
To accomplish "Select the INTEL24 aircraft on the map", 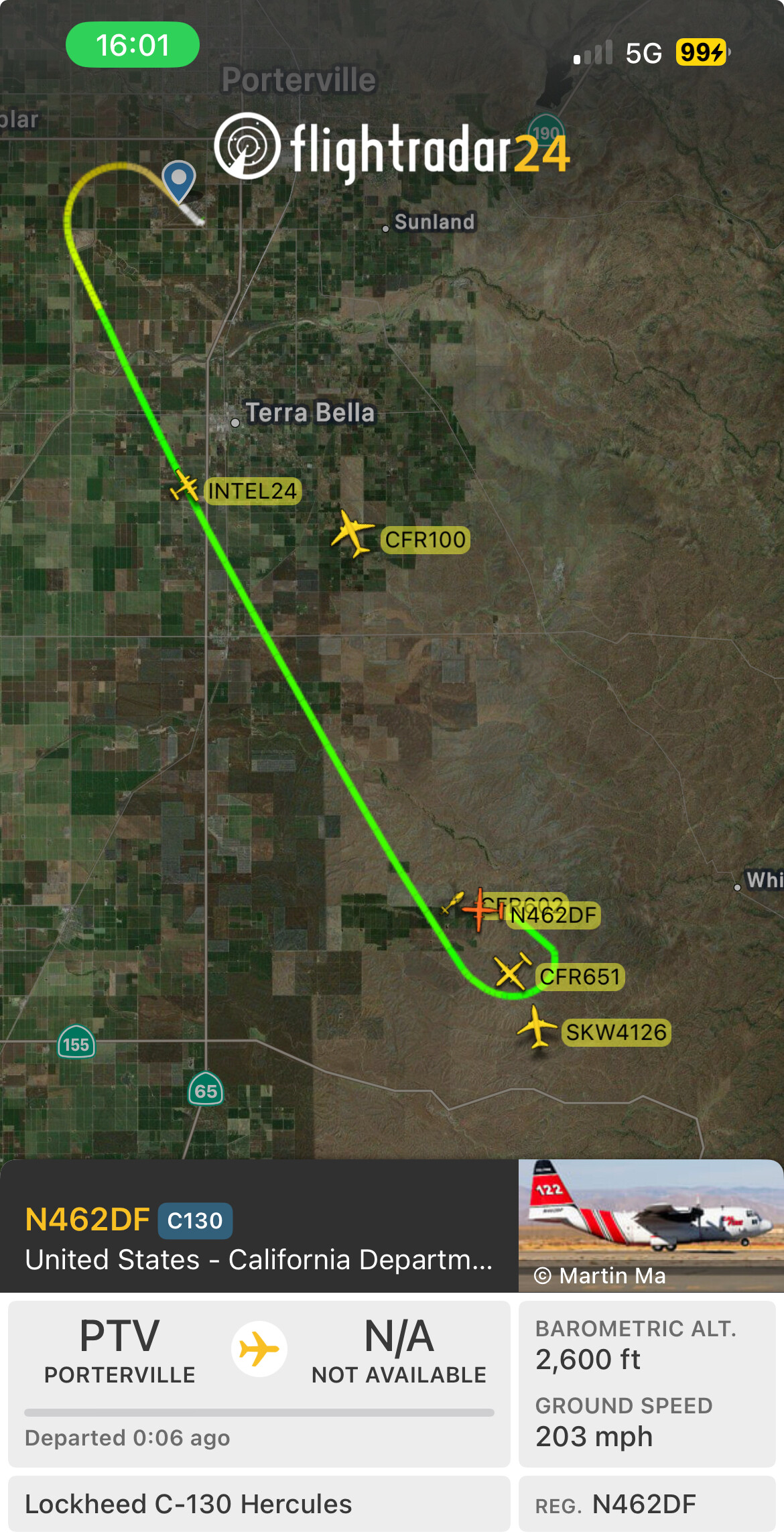I will point(184,485).
